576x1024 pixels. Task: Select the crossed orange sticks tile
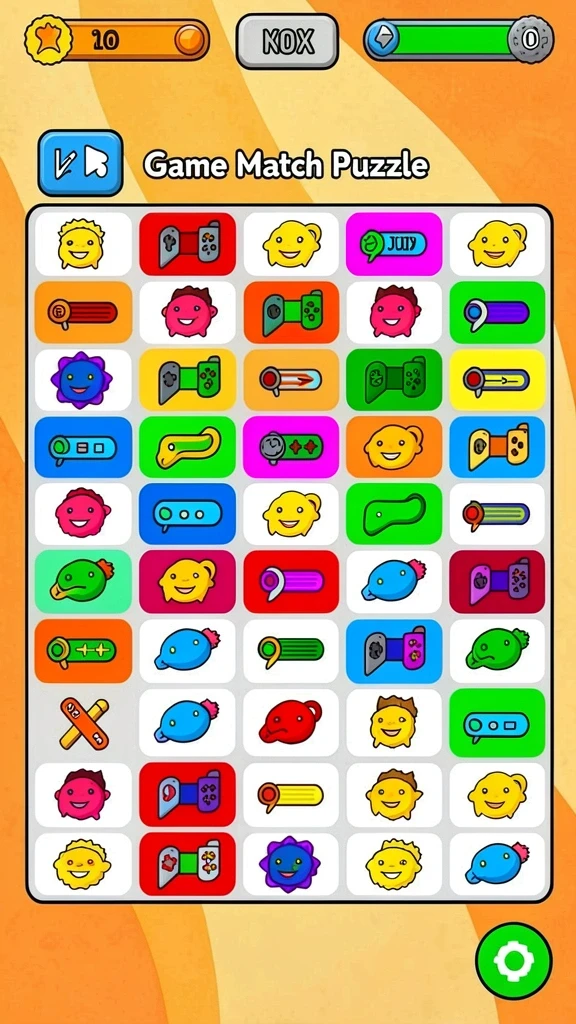click(x=84, y=723)
